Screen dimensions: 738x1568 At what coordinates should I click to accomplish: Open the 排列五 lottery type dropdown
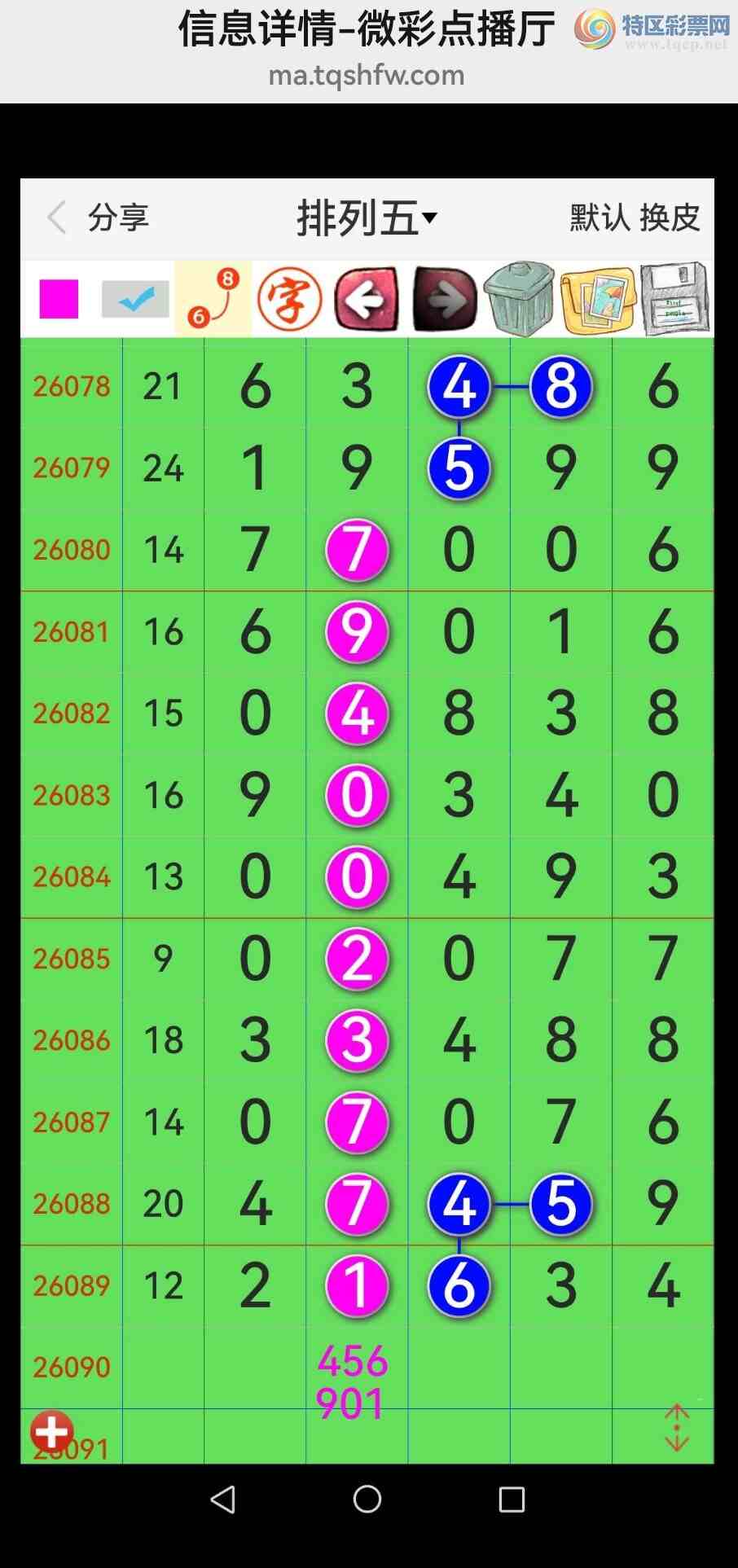pyautogui.click(x=367, y=217)
